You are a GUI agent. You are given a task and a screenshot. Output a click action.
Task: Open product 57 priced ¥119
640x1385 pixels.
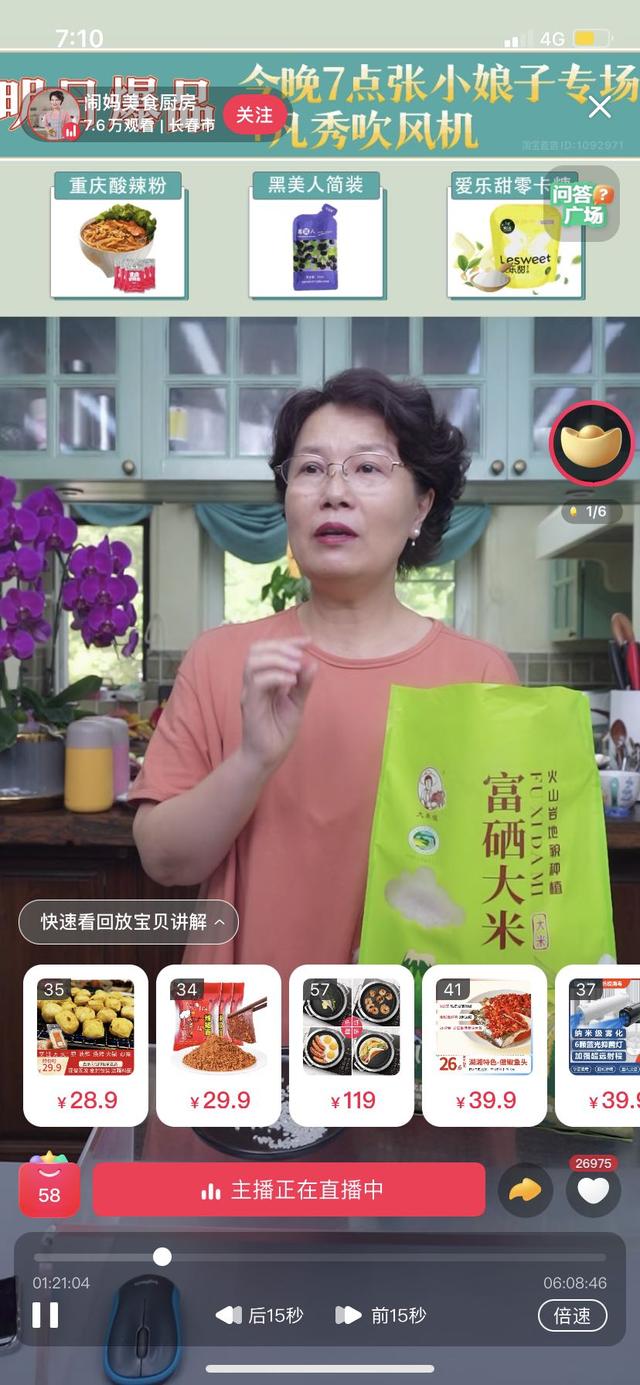point(352,1045)
